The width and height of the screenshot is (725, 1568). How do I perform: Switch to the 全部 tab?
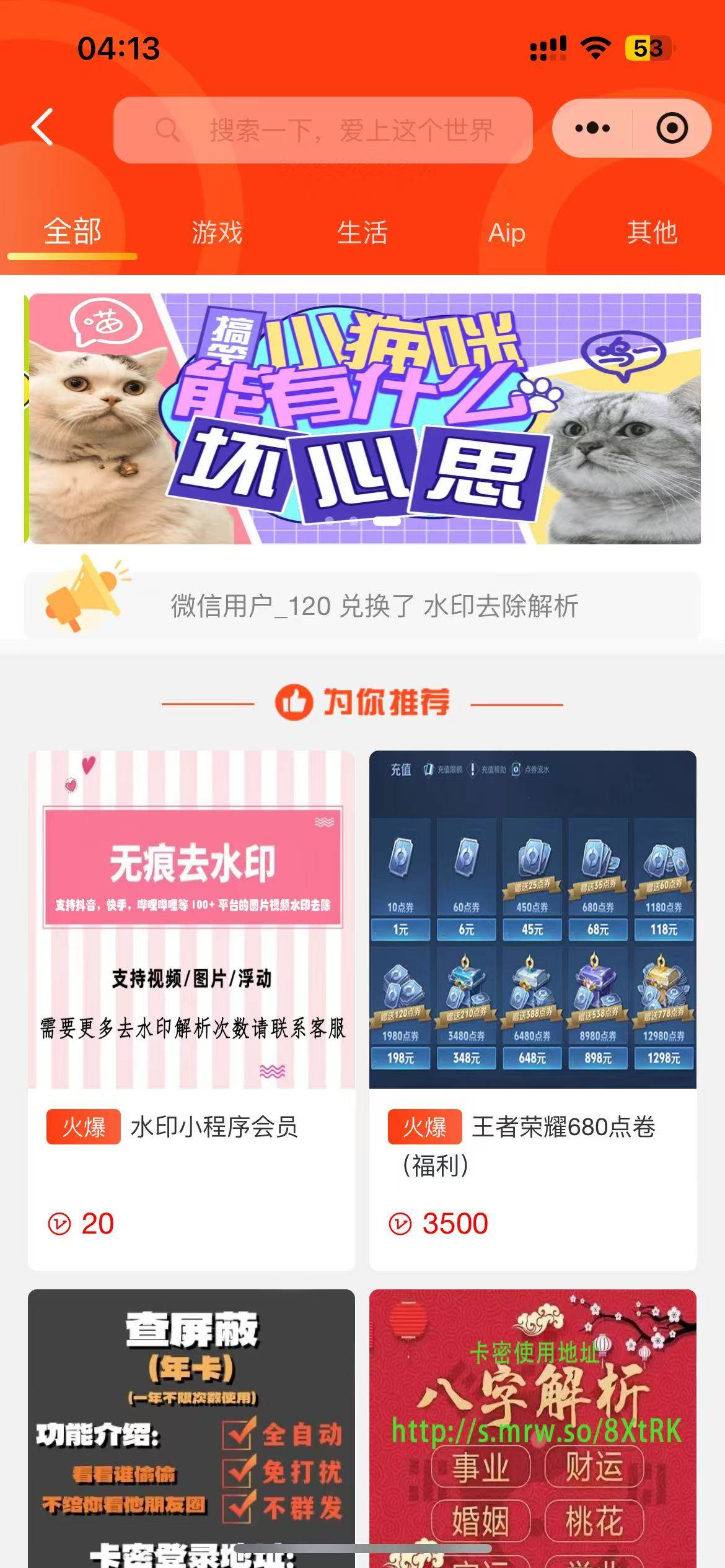72,233
